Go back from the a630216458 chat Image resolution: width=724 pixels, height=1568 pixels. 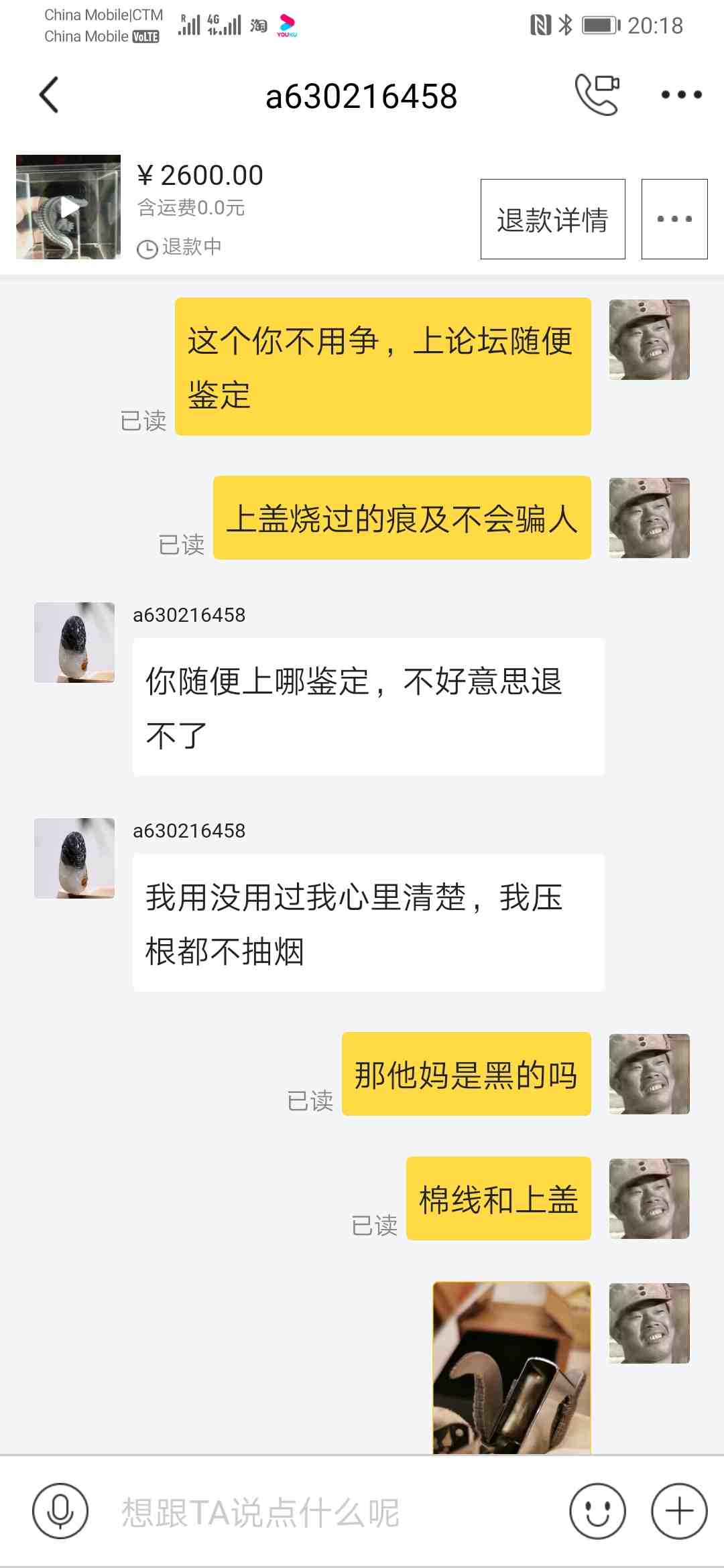coord(50,95)
